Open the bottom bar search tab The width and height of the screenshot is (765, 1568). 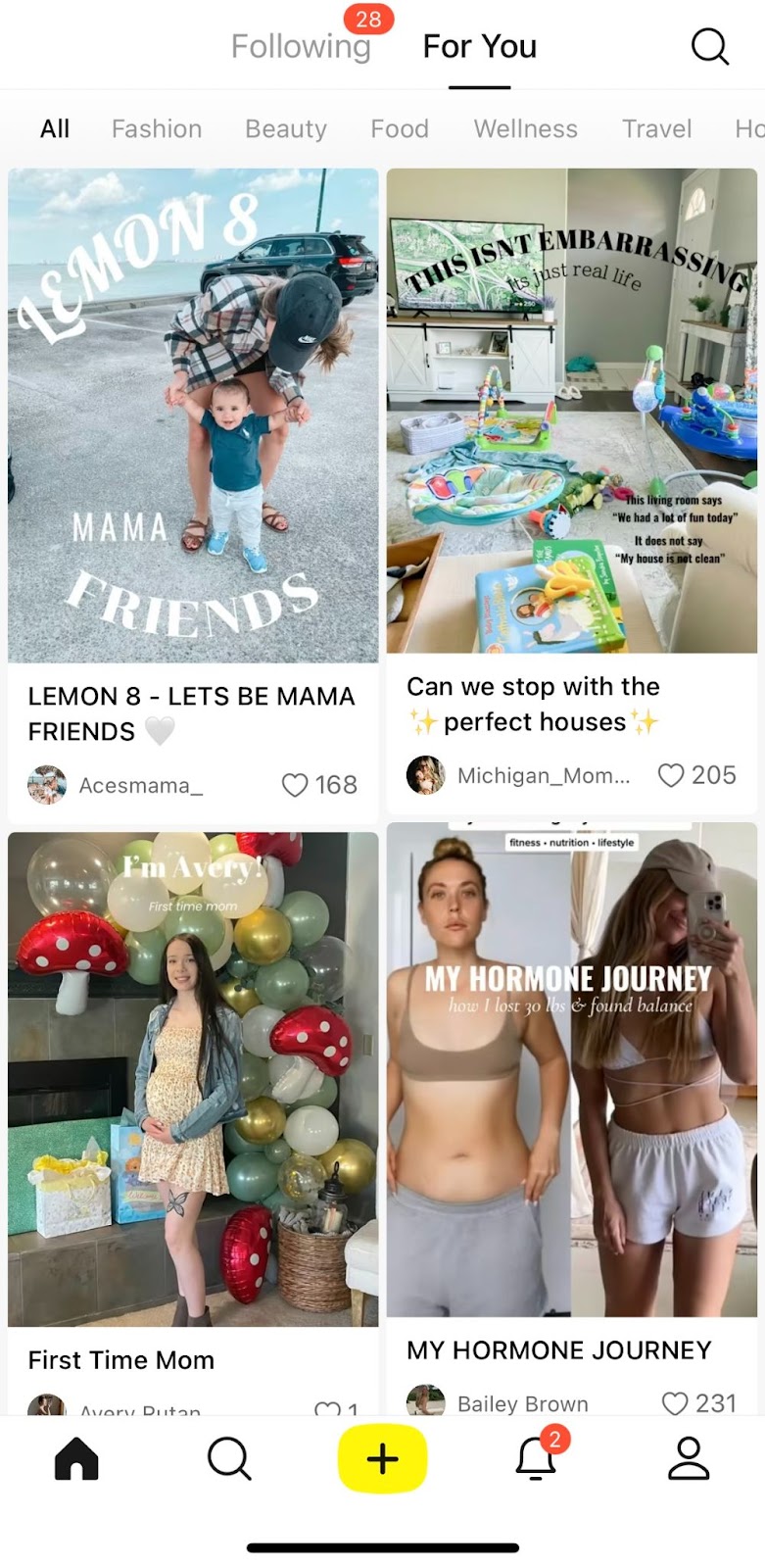pos(230,1458)
